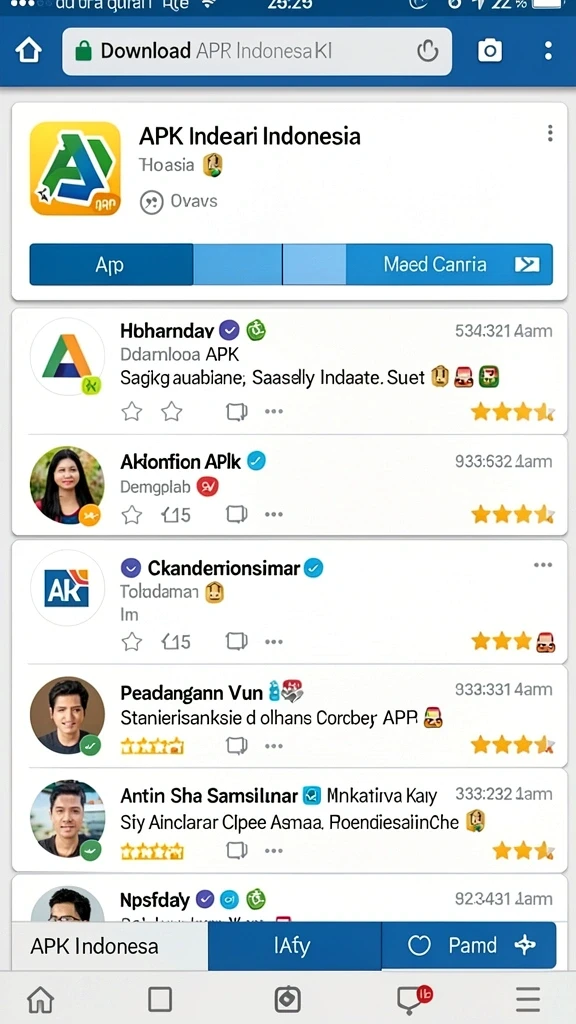Viewport: 576px width, 1024px height.
Task: Tap the Maed Canria button
Action: pos(449,264)
